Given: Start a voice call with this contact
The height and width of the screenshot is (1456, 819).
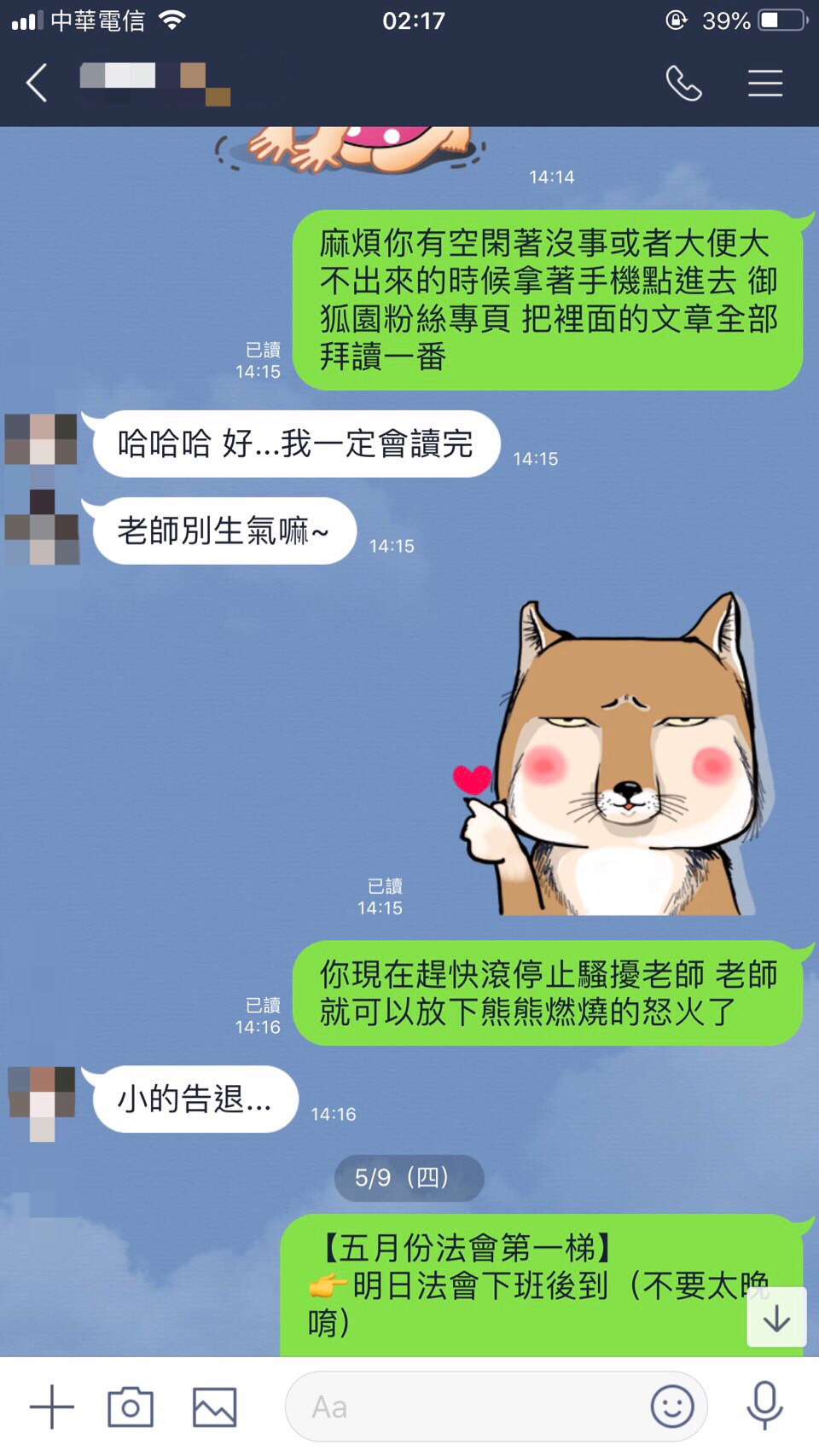Looking at the screenshot, I should (x=683, y=84).
